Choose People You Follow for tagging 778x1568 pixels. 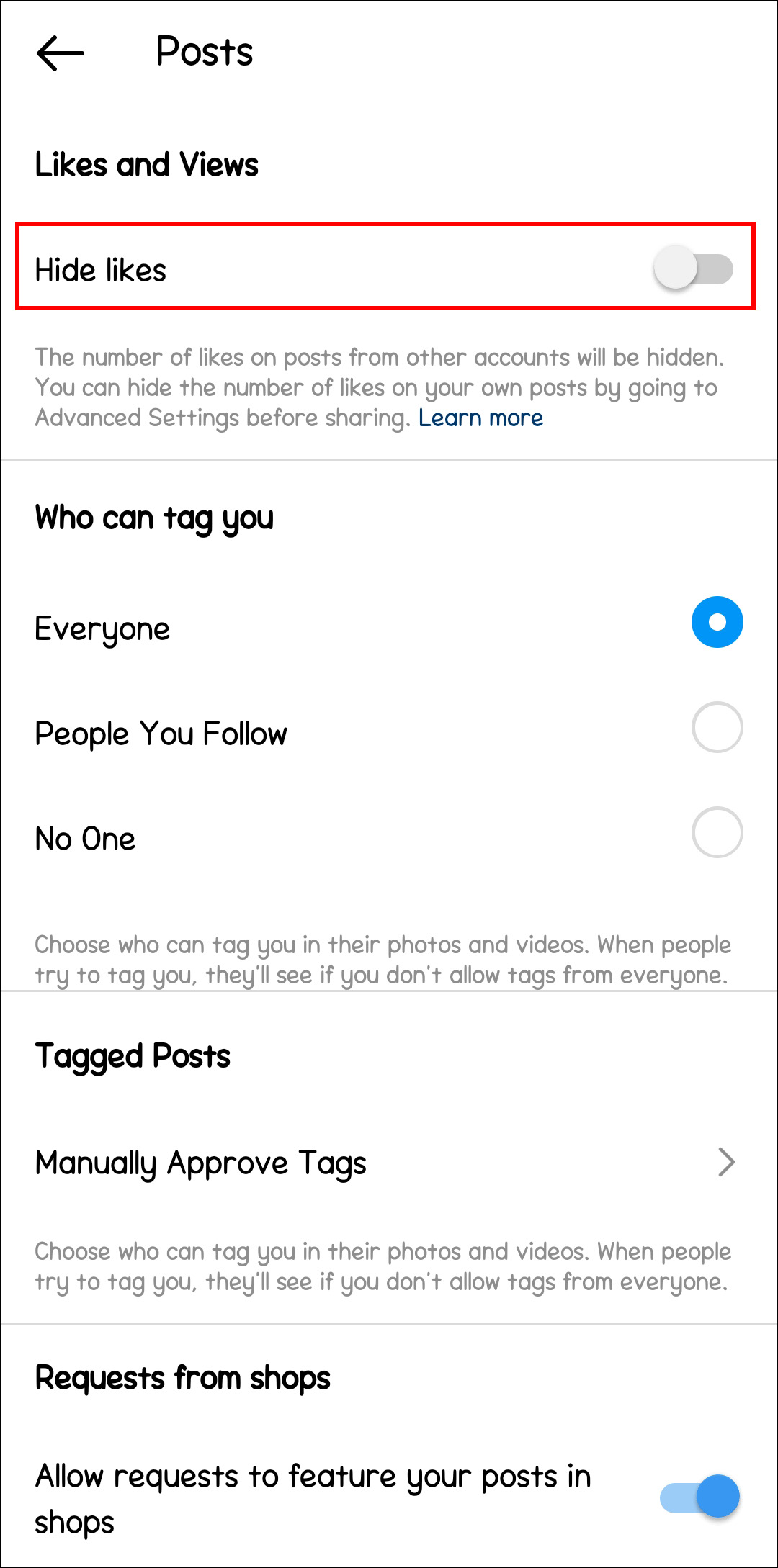point(717,727)
